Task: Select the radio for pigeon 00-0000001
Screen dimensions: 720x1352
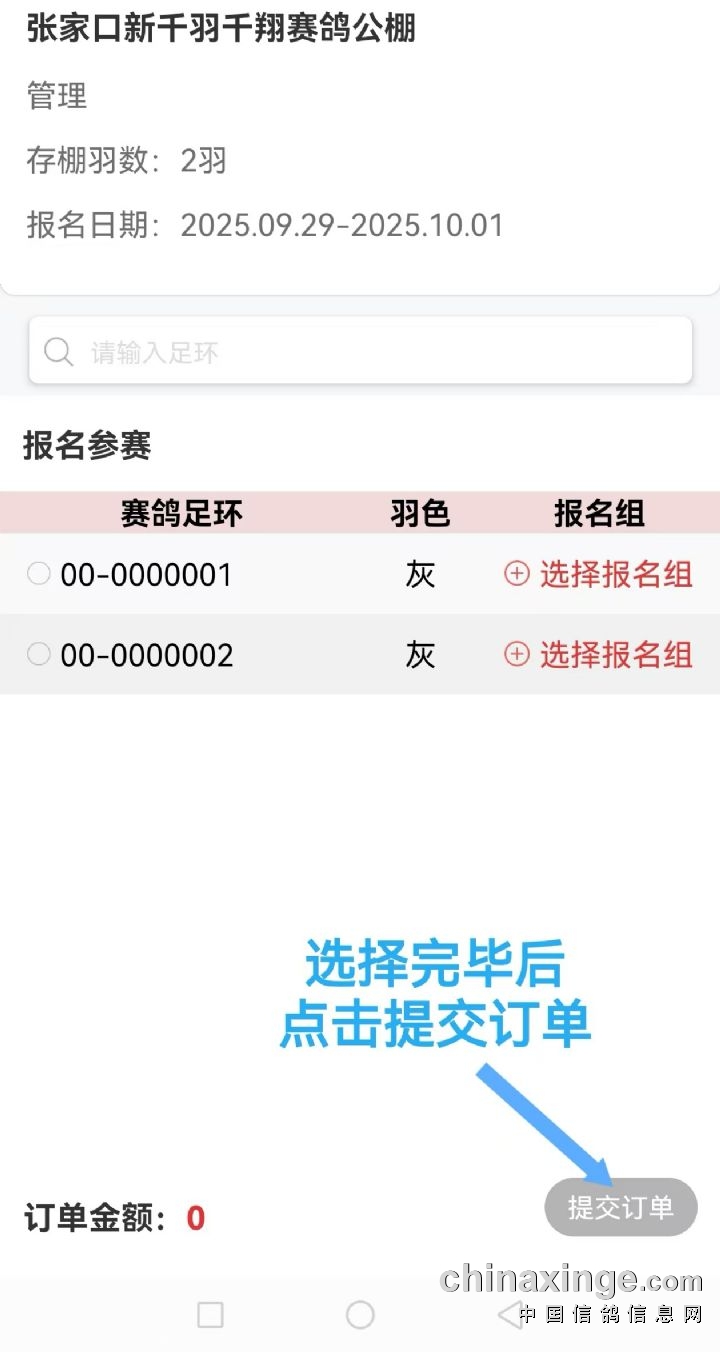Action: click(39, 573)
